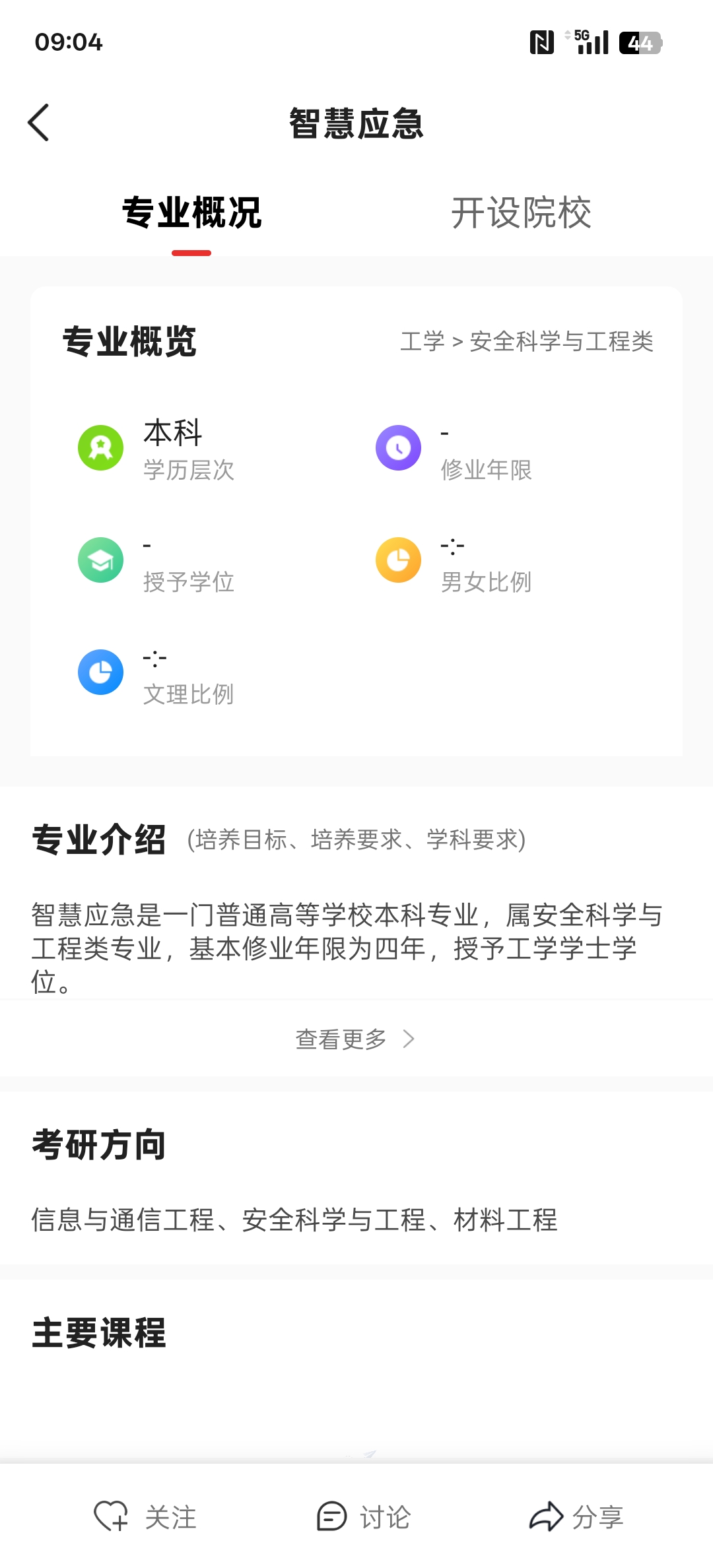Open the 讨论 discussion section
The width and height of the screenshot is (713, 1568).
(364, 1517)
